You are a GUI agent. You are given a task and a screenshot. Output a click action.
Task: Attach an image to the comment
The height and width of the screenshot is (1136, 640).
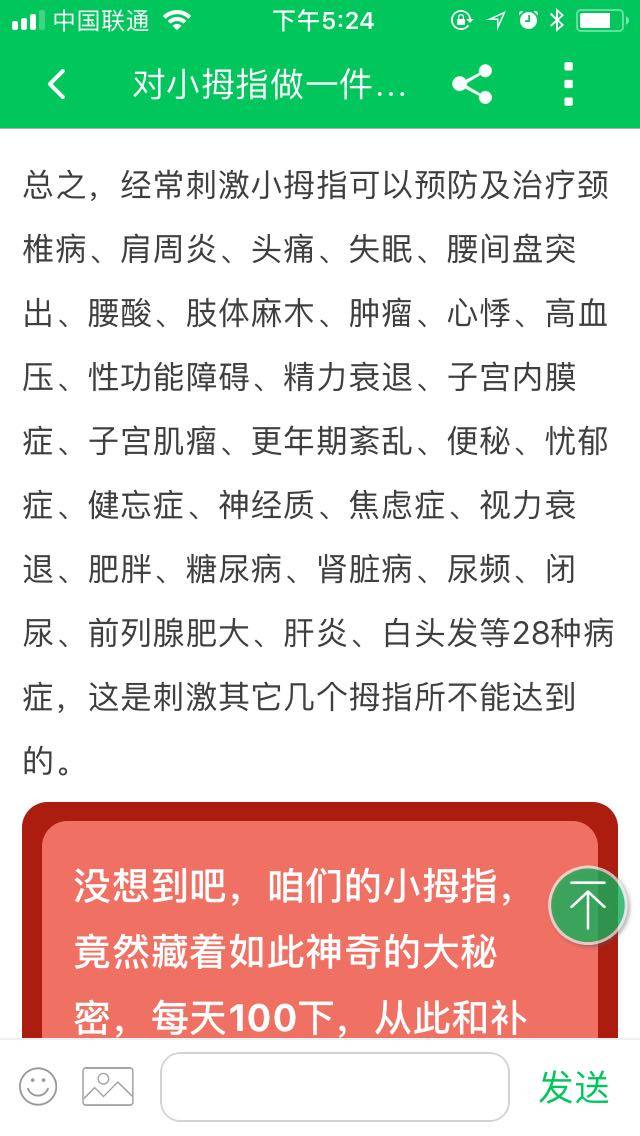(107, 1086)
